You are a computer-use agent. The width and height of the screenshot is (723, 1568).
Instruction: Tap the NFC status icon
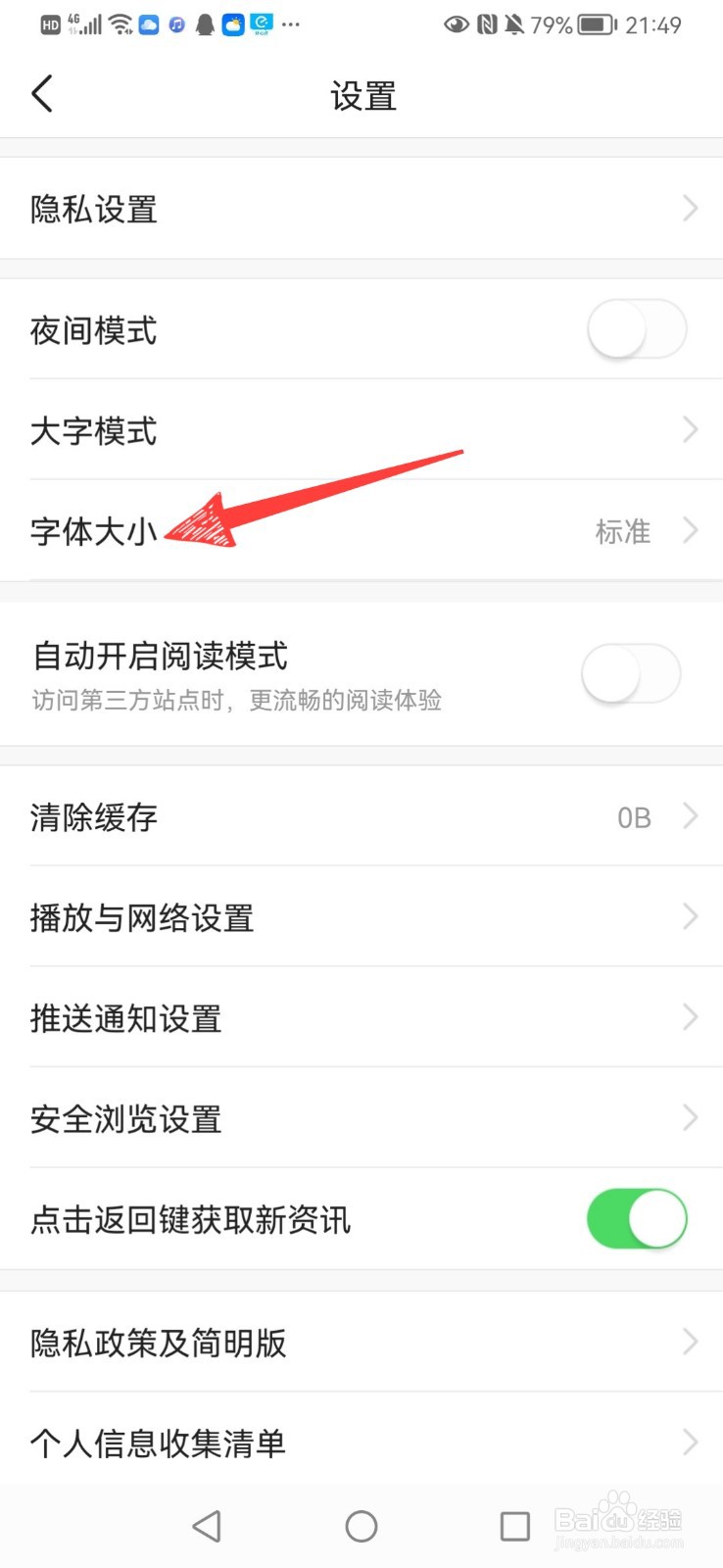[x=487, y=24]
